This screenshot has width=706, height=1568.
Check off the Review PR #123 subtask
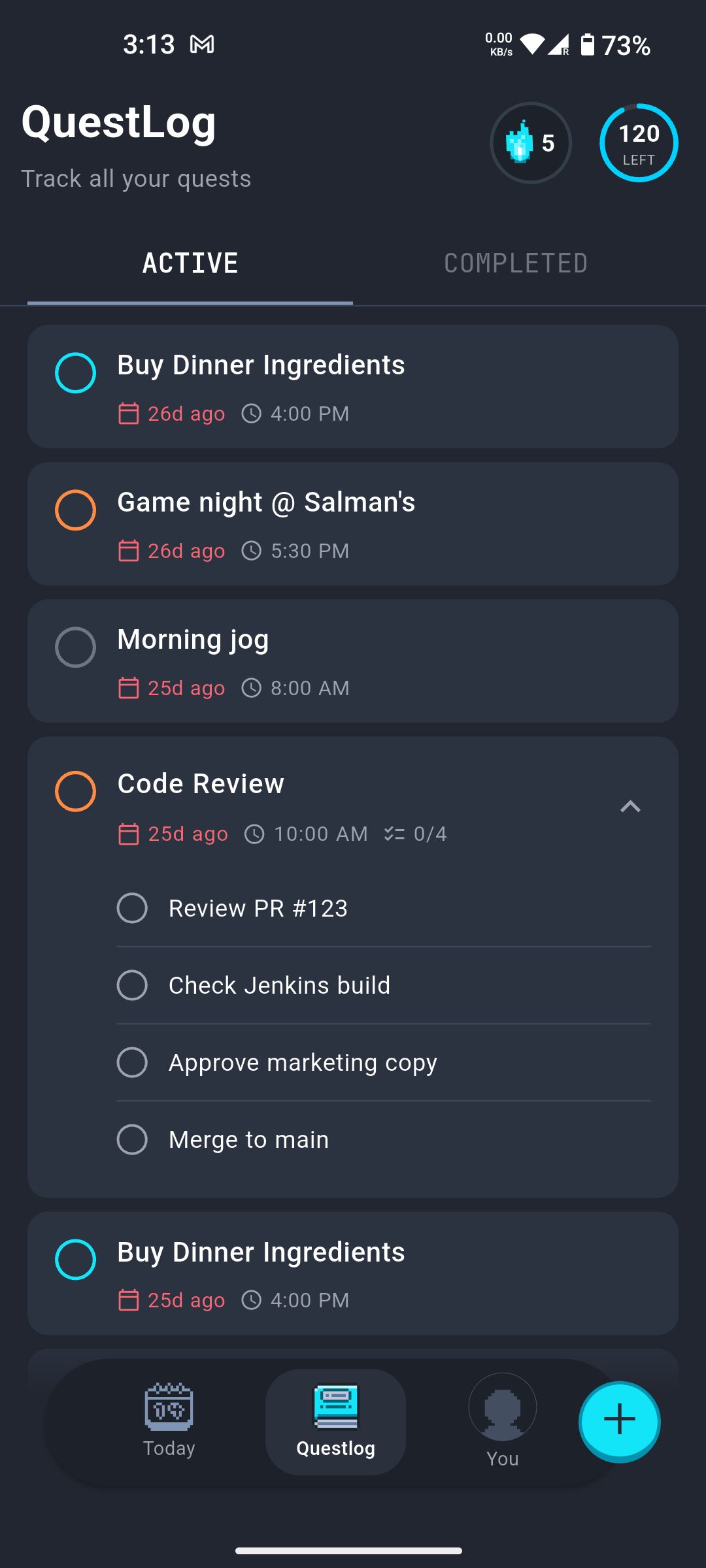pos(132,907)
